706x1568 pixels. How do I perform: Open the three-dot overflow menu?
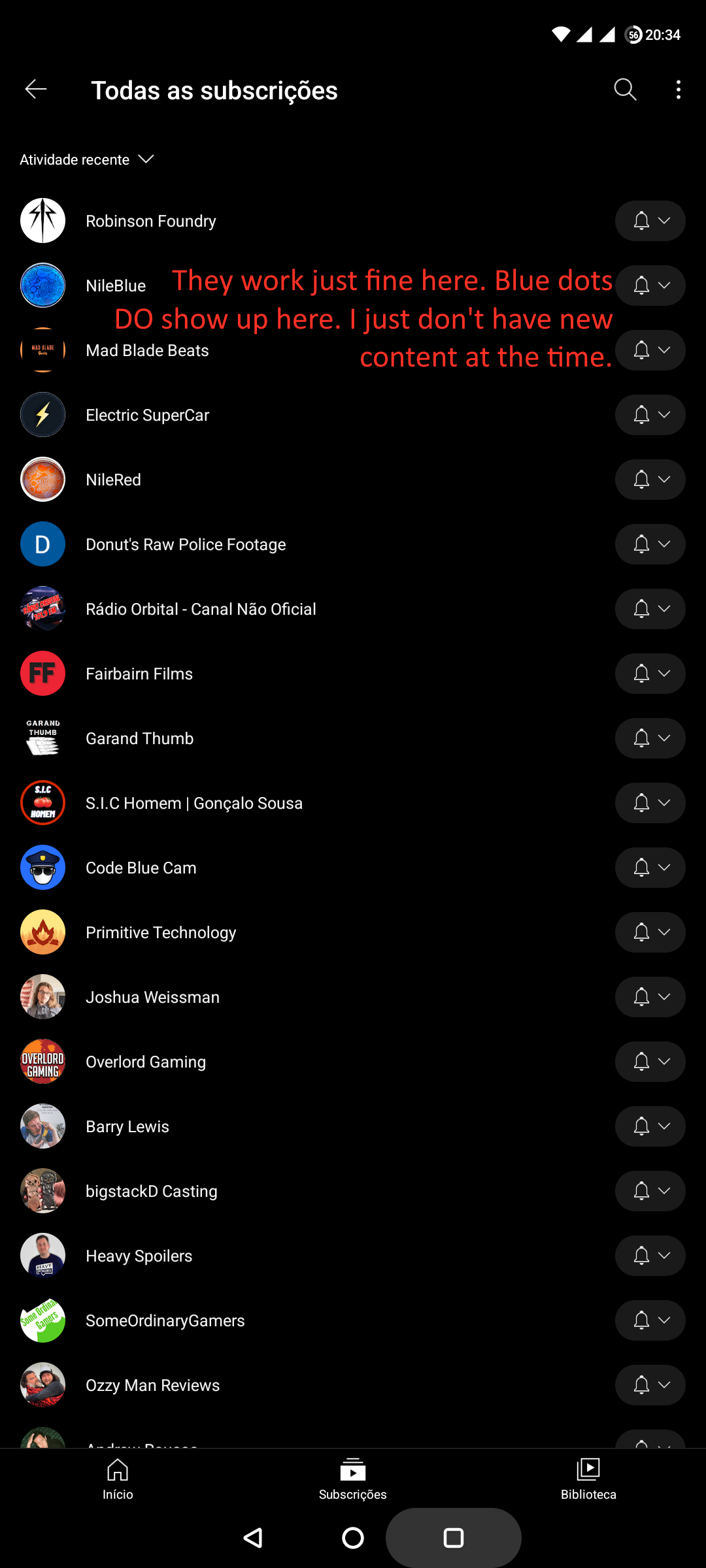point(679,90)
